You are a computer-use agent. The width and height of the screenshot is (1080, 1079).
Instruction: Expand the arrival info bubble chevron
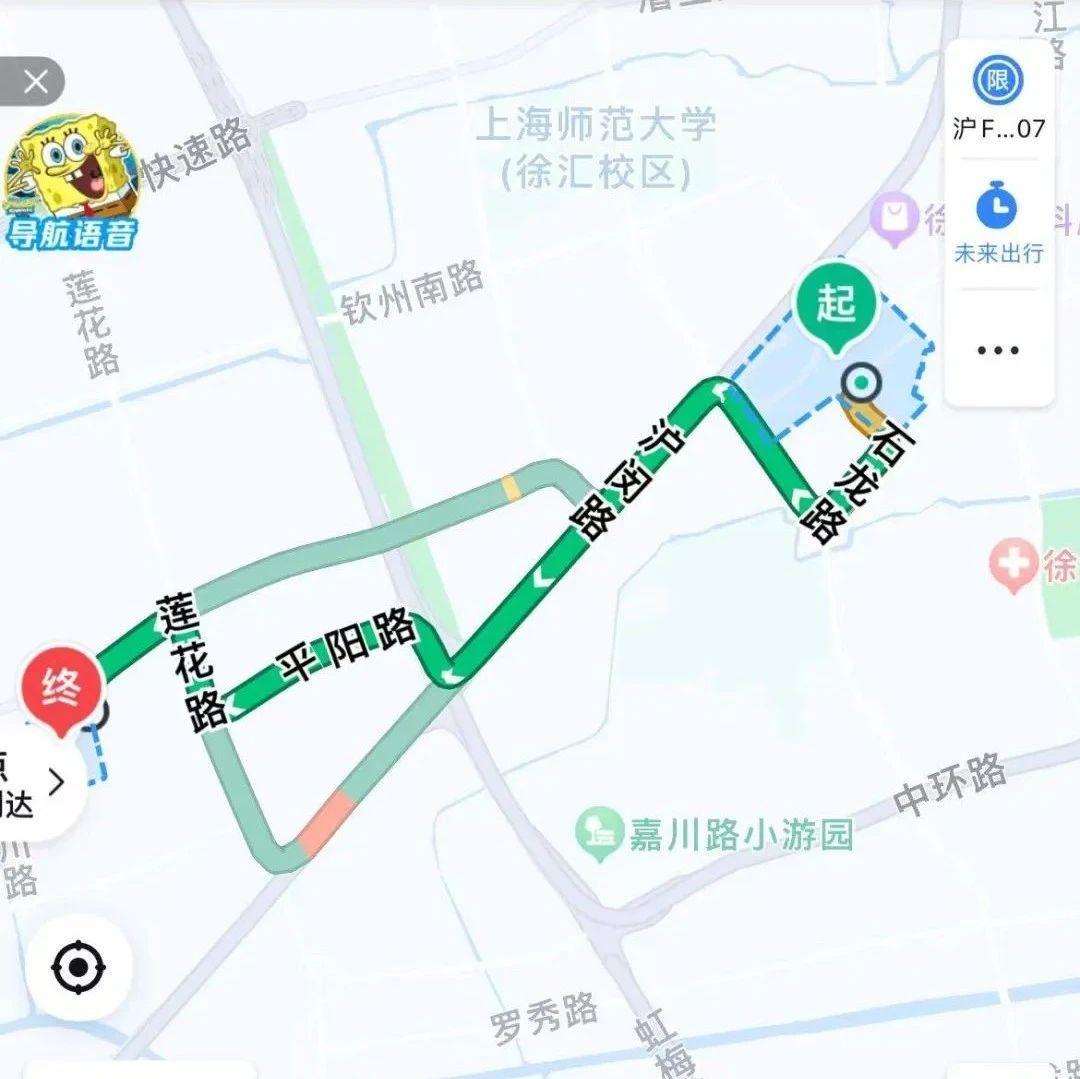[56, 782]
